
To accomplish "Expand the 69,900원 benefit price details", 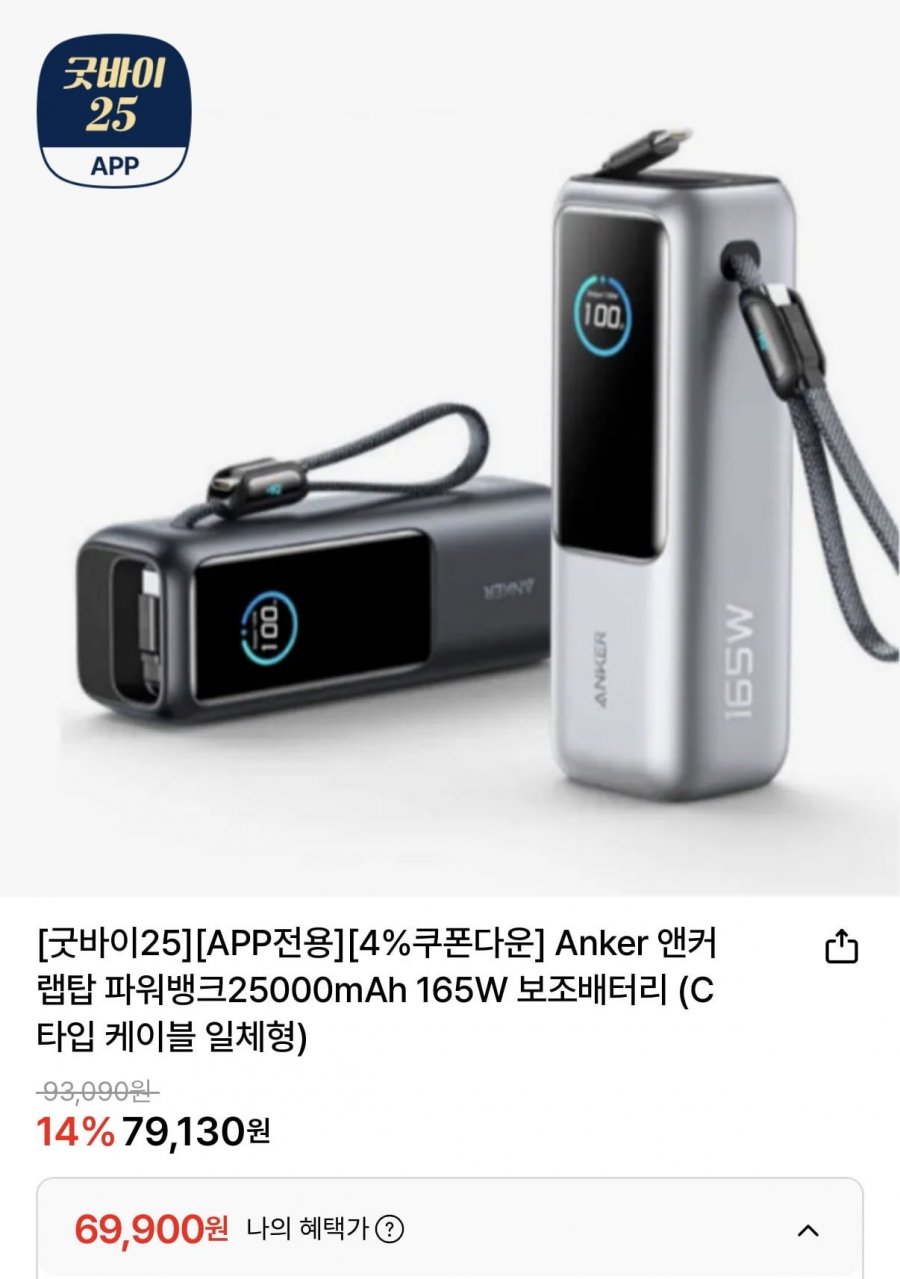I will (x=808, y=1230).
